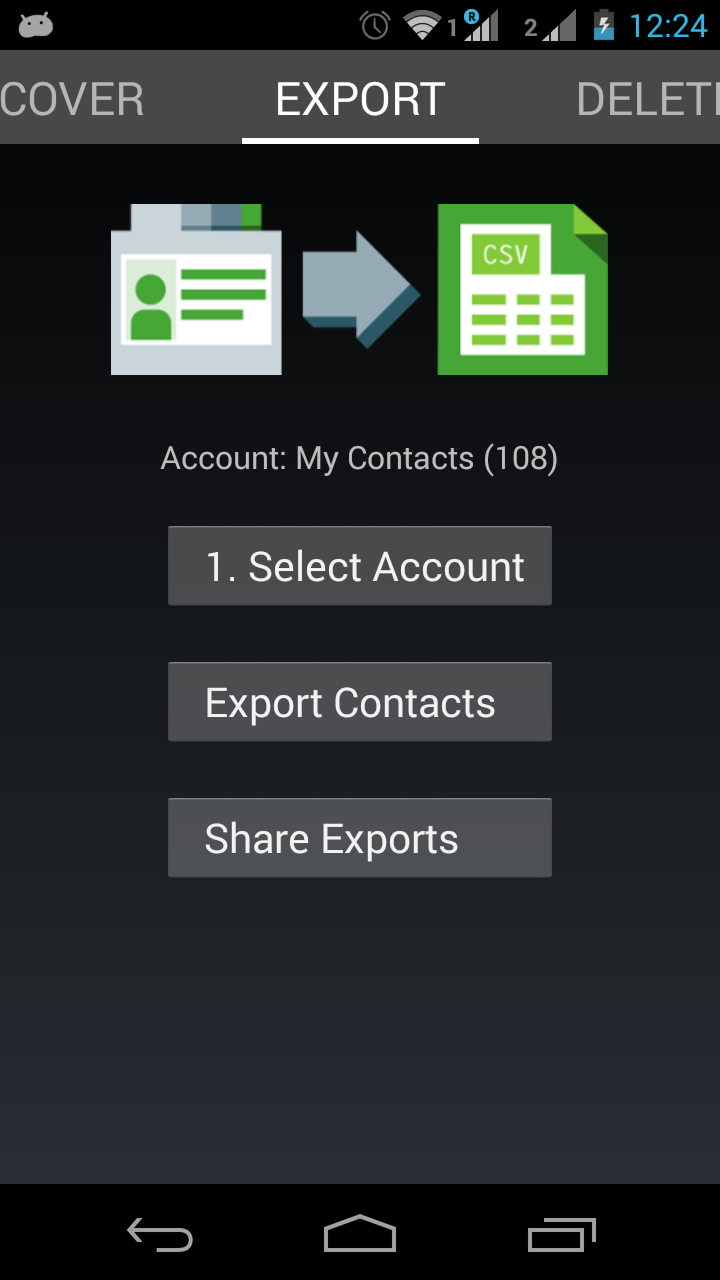Switch to the DELETE tab
The image size is (720, 1280).
tap(647, 99)
